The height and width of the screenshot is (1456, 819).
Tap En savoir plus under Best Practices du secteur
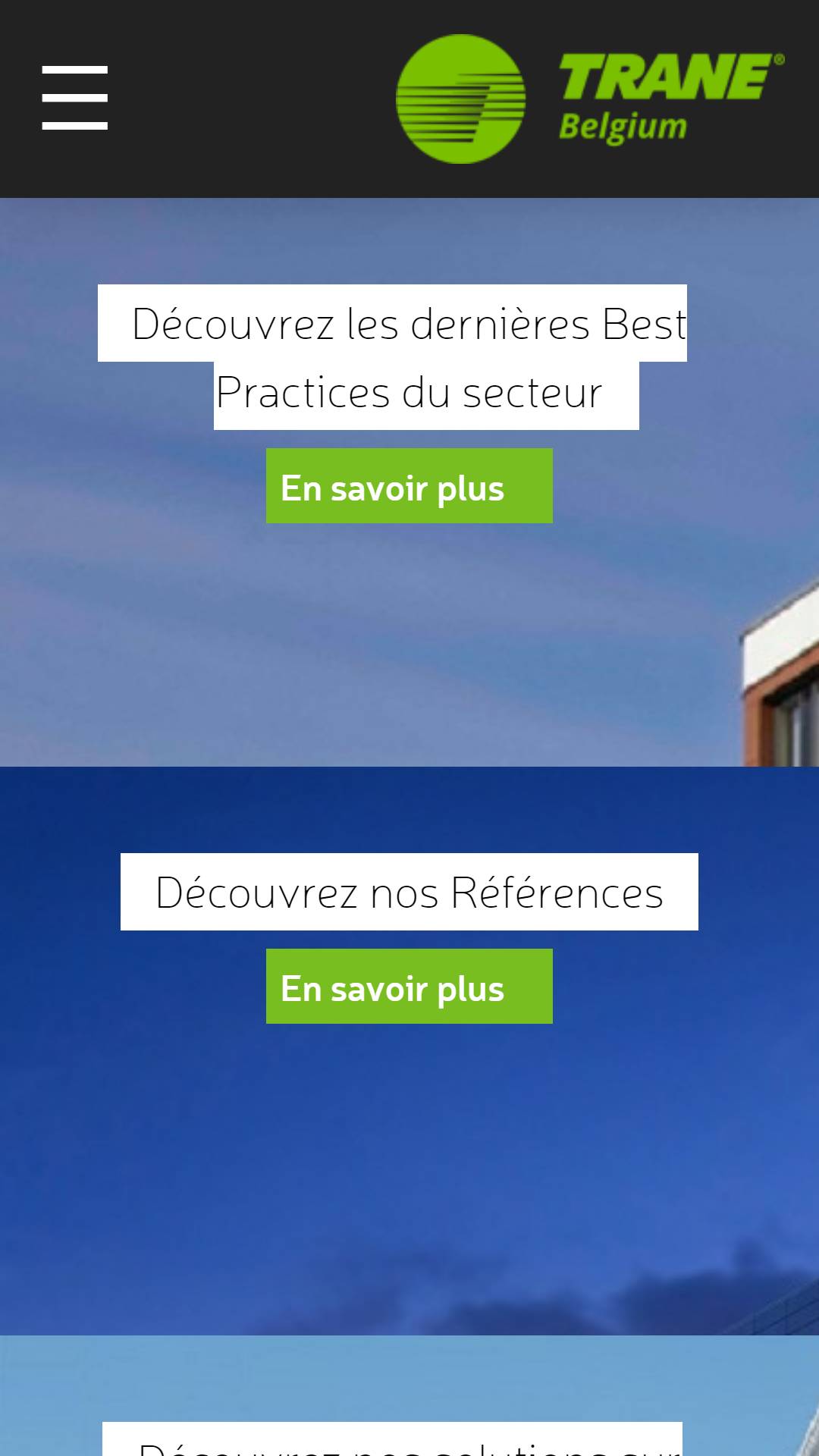pyautogui.click(x=409, y=486)
